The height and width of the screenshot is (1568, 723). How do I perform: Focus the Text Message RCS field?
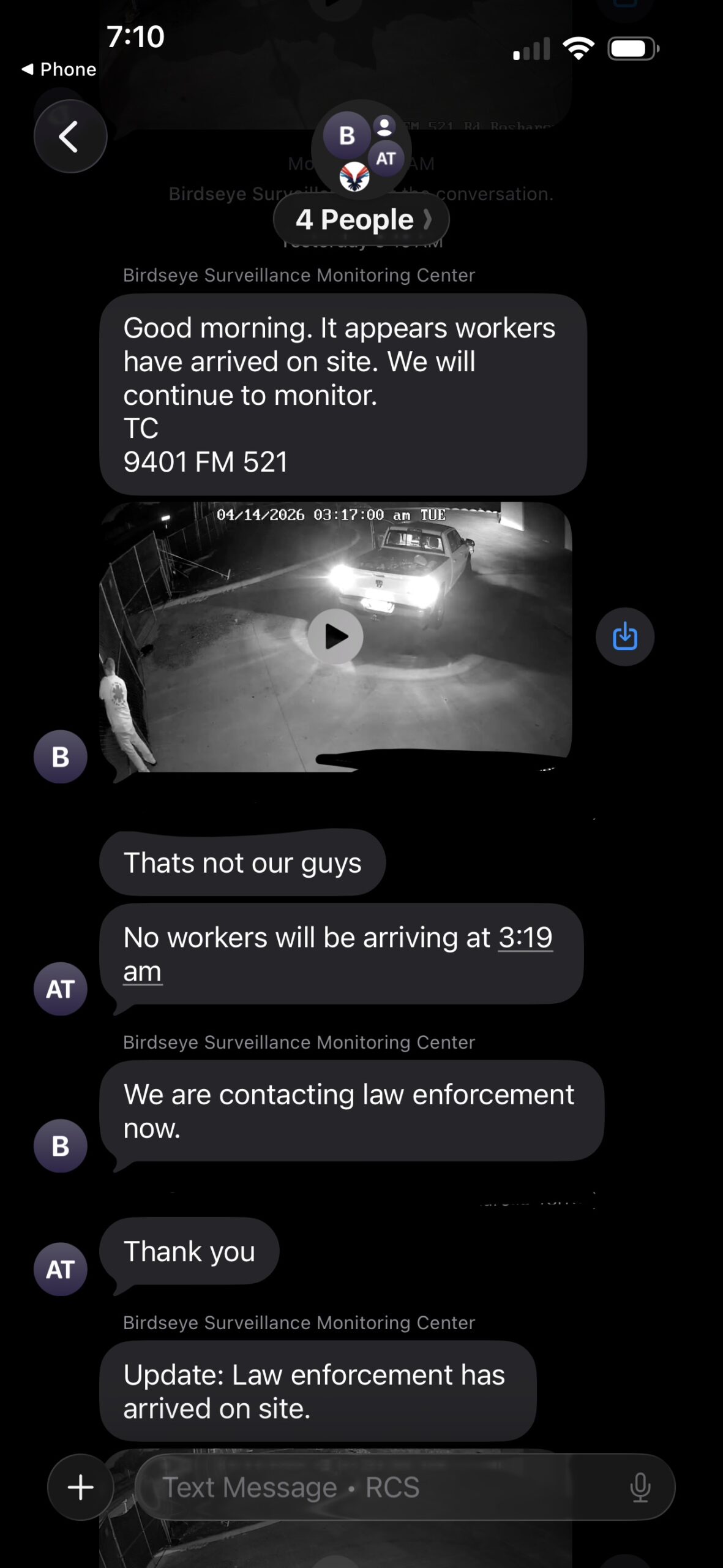pos(380,1487)
